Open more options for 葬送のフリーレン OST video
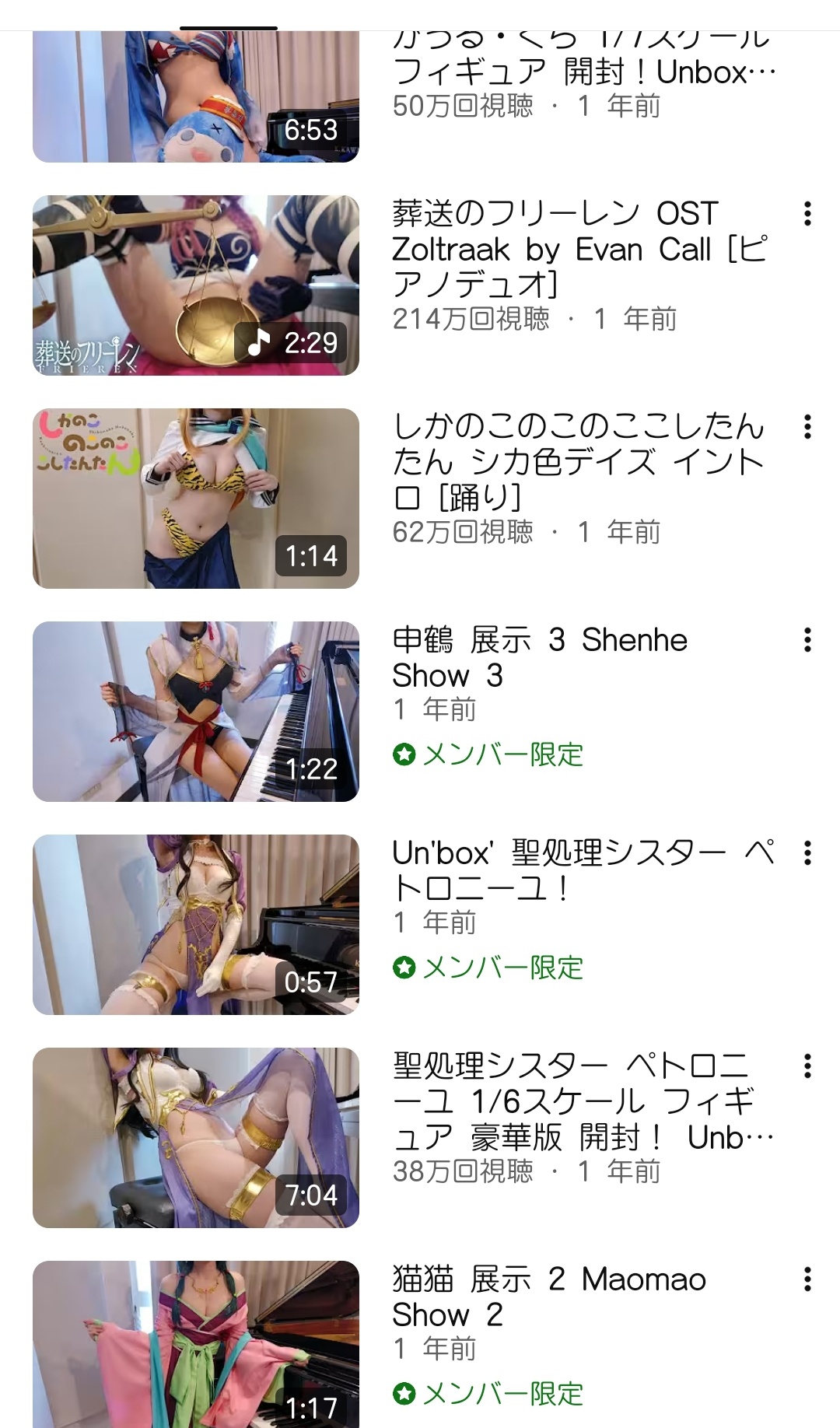 [x=808, y=214]
